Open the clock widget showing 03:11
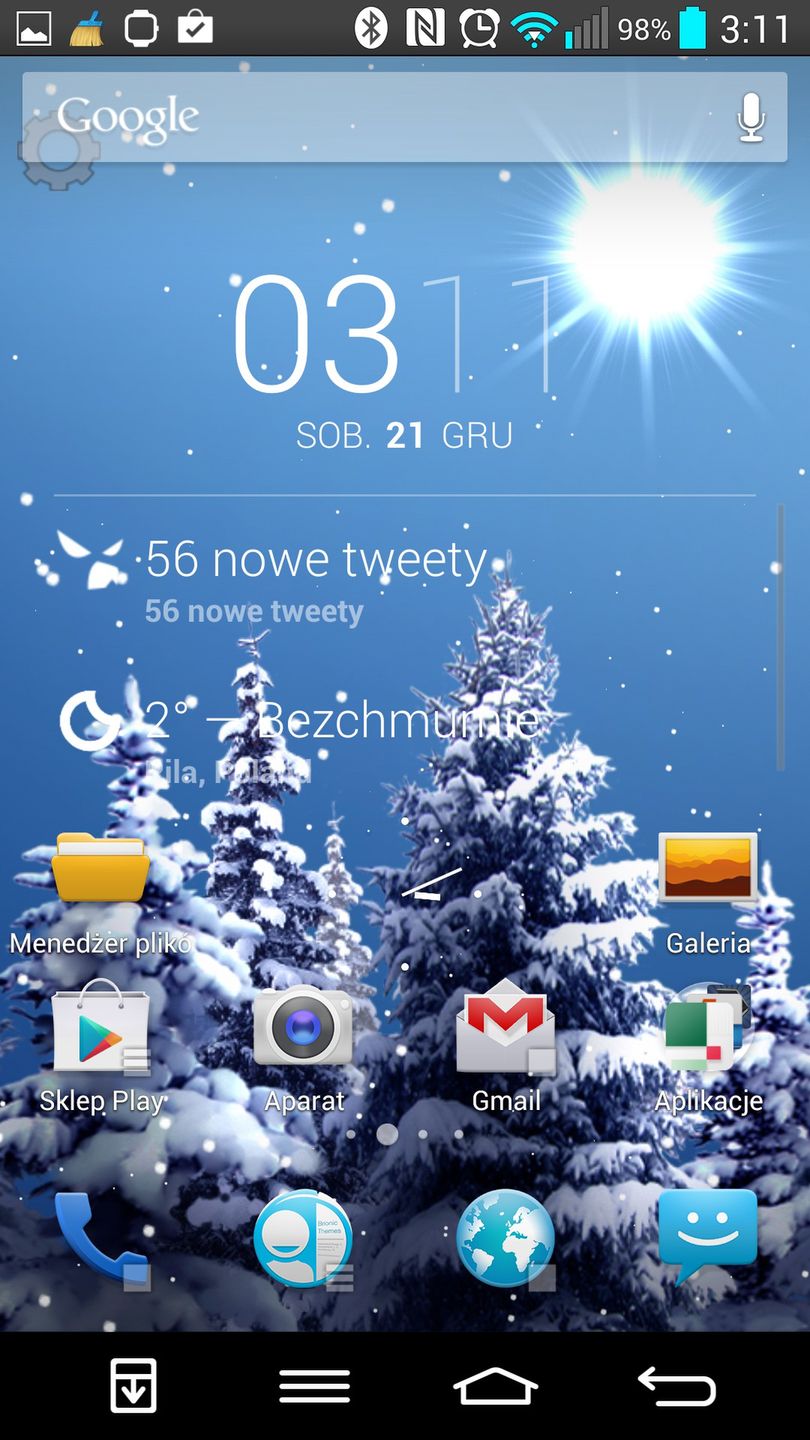 pyautogui.click(x=395, y=335)
